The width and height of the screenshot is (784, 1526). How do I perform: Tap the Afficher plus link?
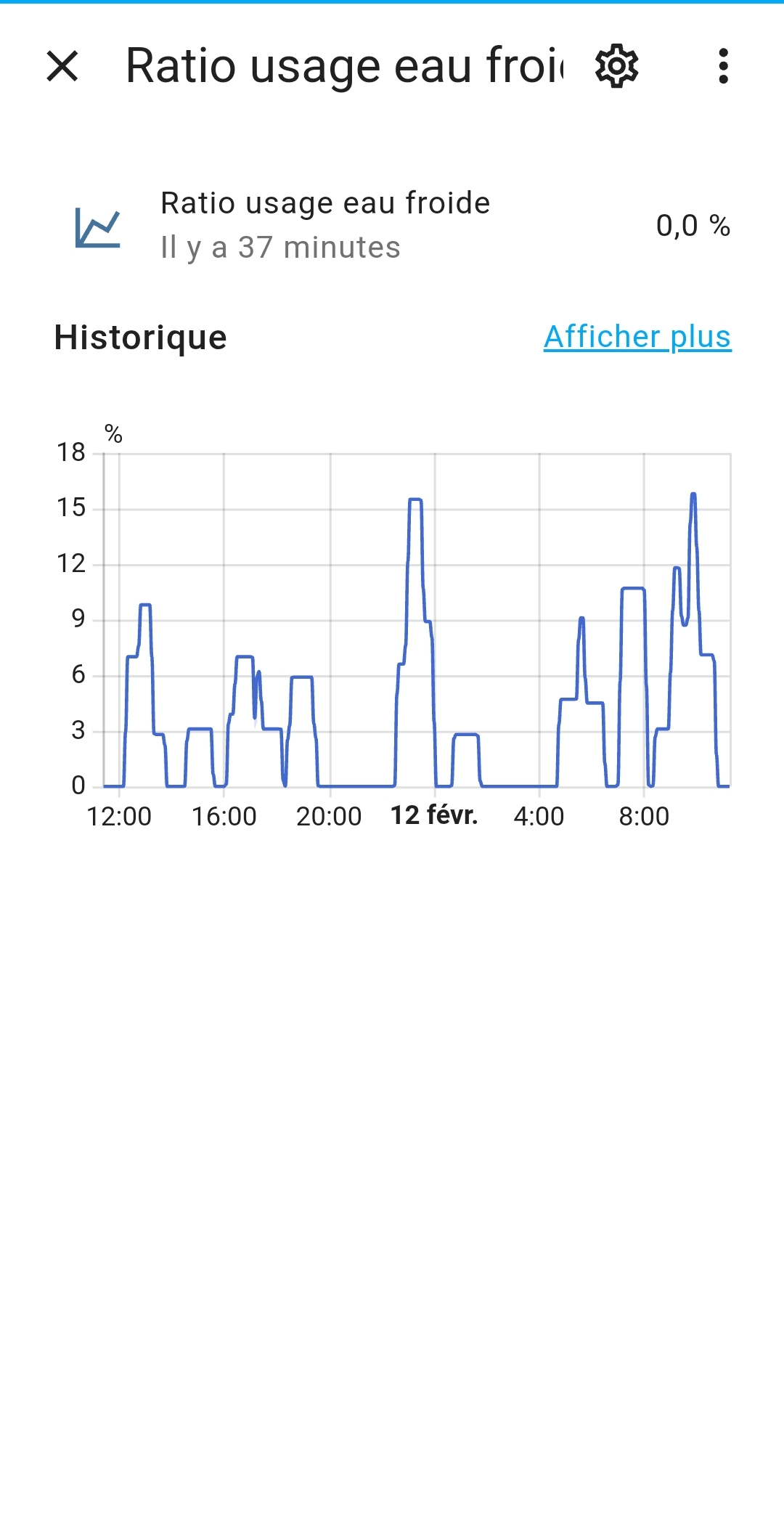tap(637, 337)
